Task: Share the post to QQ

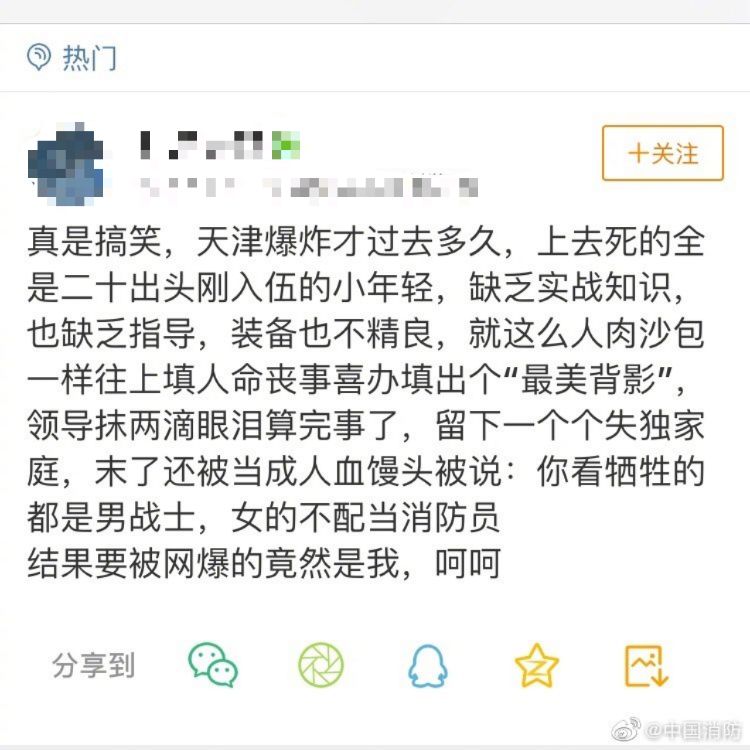Action: click(428, 665)
